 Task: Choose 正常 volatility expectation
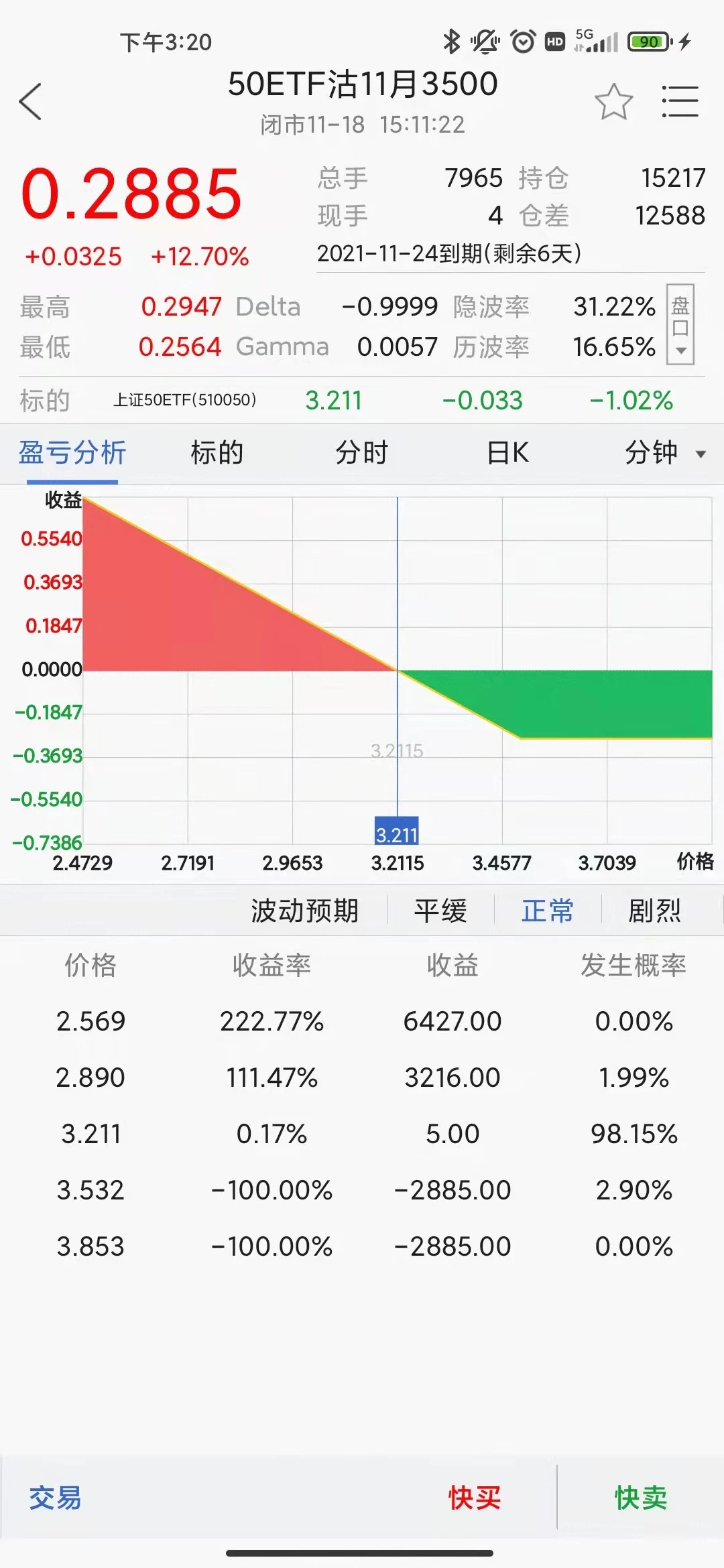[547, 911]
